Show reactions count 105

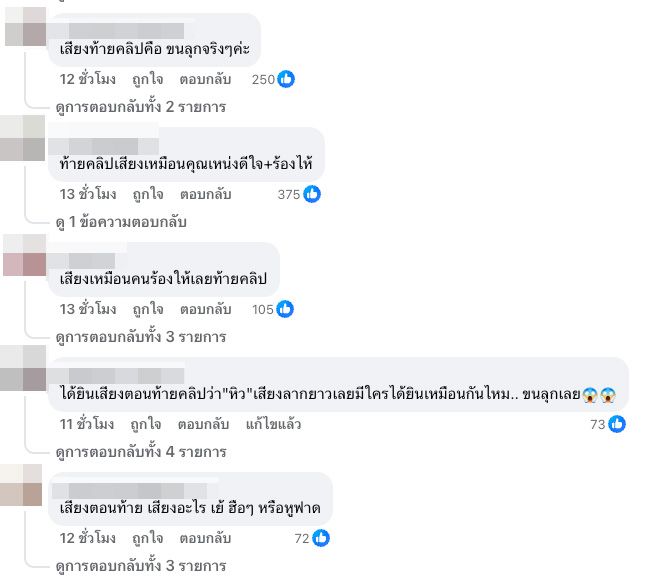273,309
